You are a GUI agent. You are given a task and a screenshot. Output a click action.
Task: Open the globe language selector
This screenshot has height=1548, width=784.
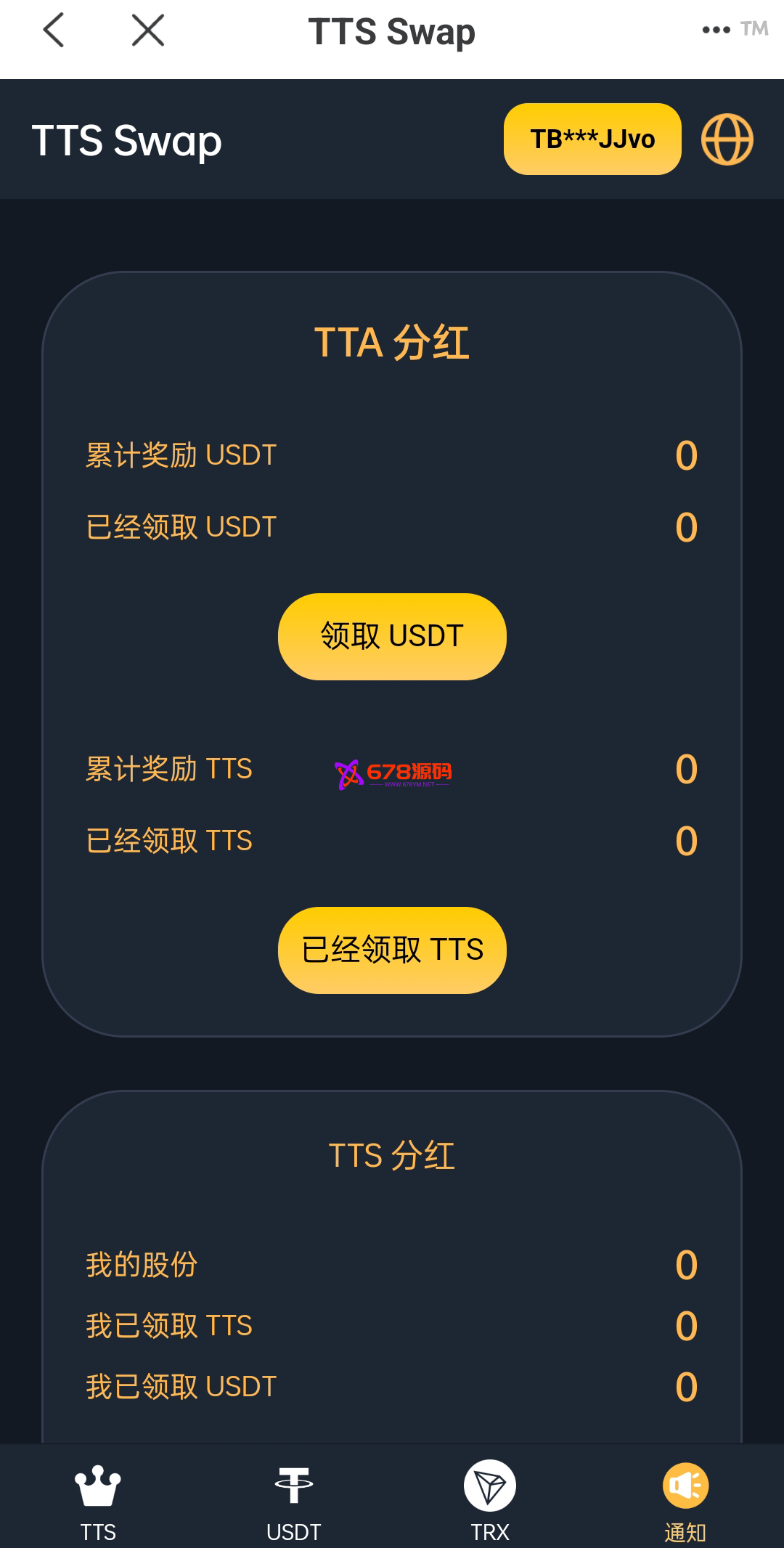coord(727,139)
